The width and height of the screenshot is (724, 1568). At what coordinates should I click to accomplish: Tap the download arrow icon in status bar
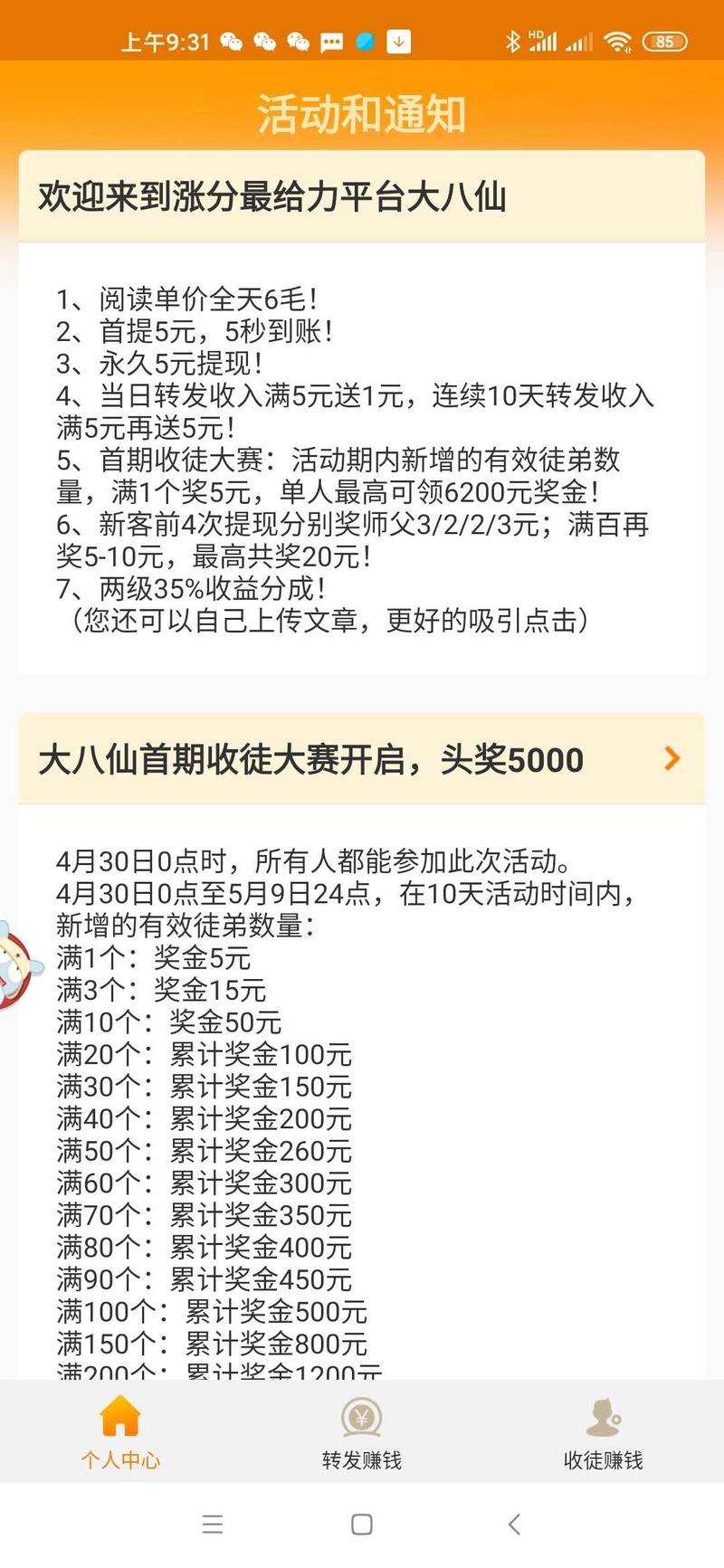[396, 40]
